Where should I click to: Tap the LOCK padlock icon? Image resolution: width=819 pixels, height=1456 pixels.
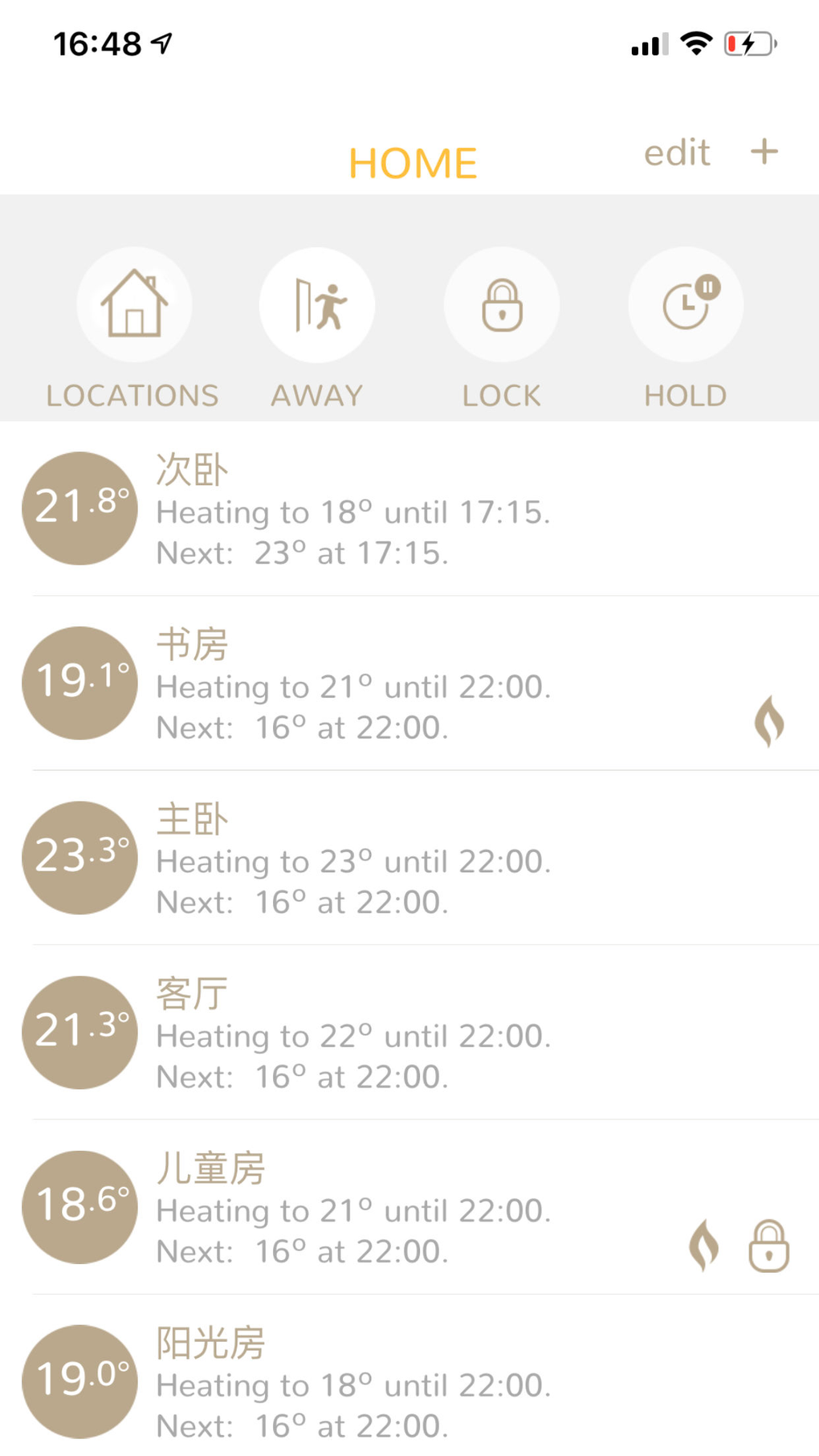coord(501,305)
